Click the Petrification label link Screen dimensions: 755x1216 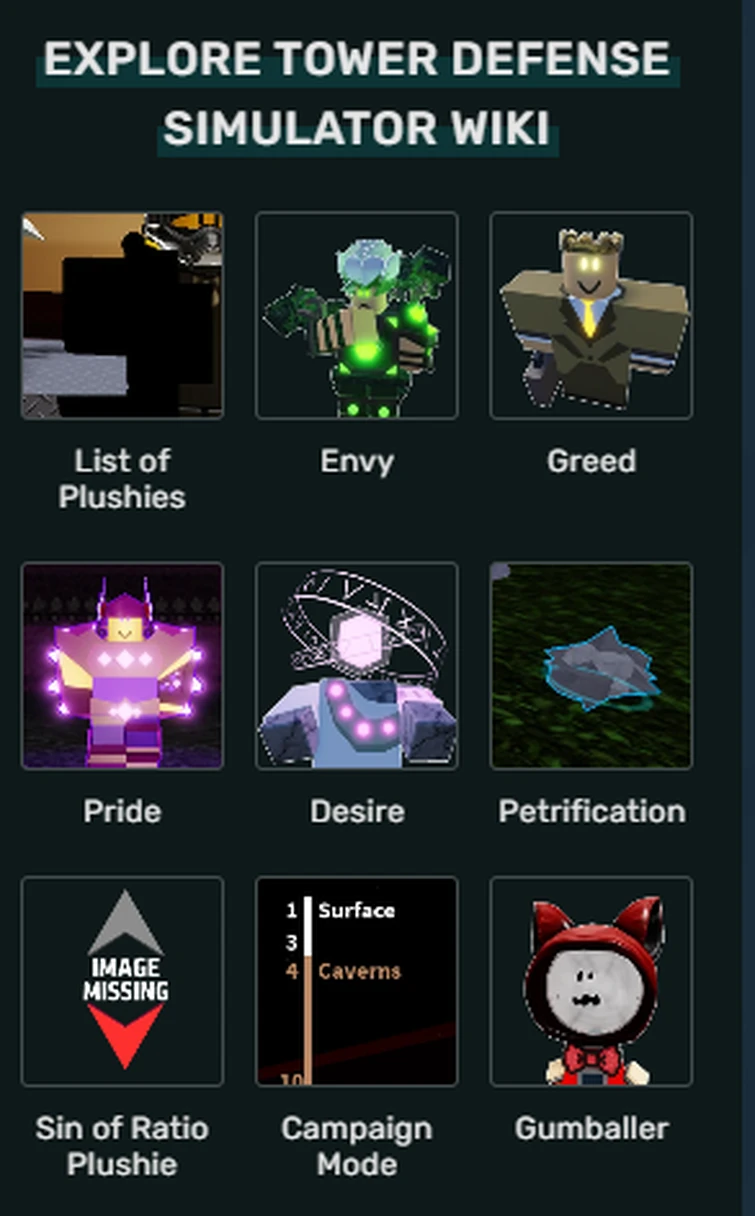[591, 811]
